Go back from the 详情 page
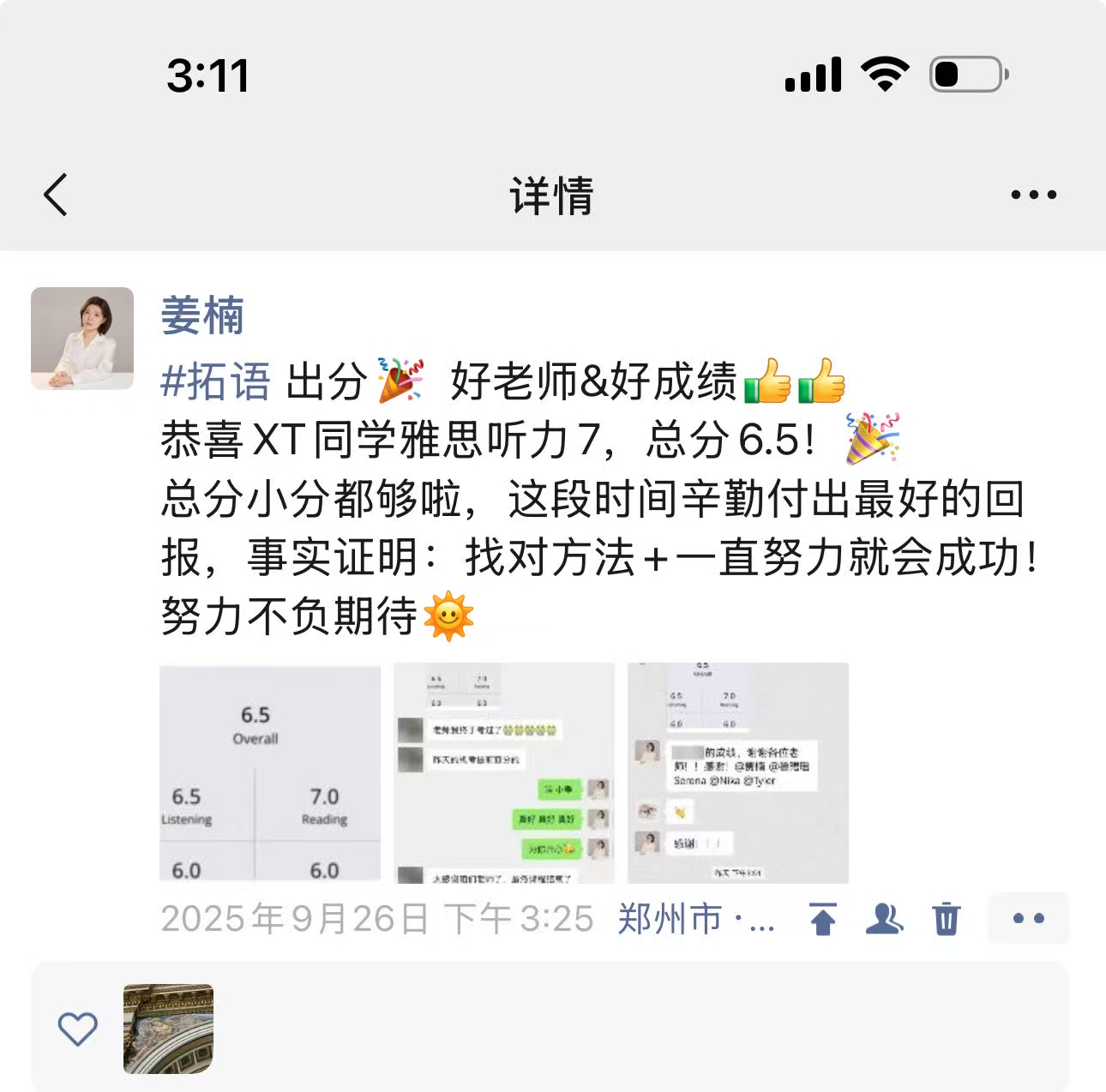This screenshot has height=1092, width=1106. click(56, 195)
